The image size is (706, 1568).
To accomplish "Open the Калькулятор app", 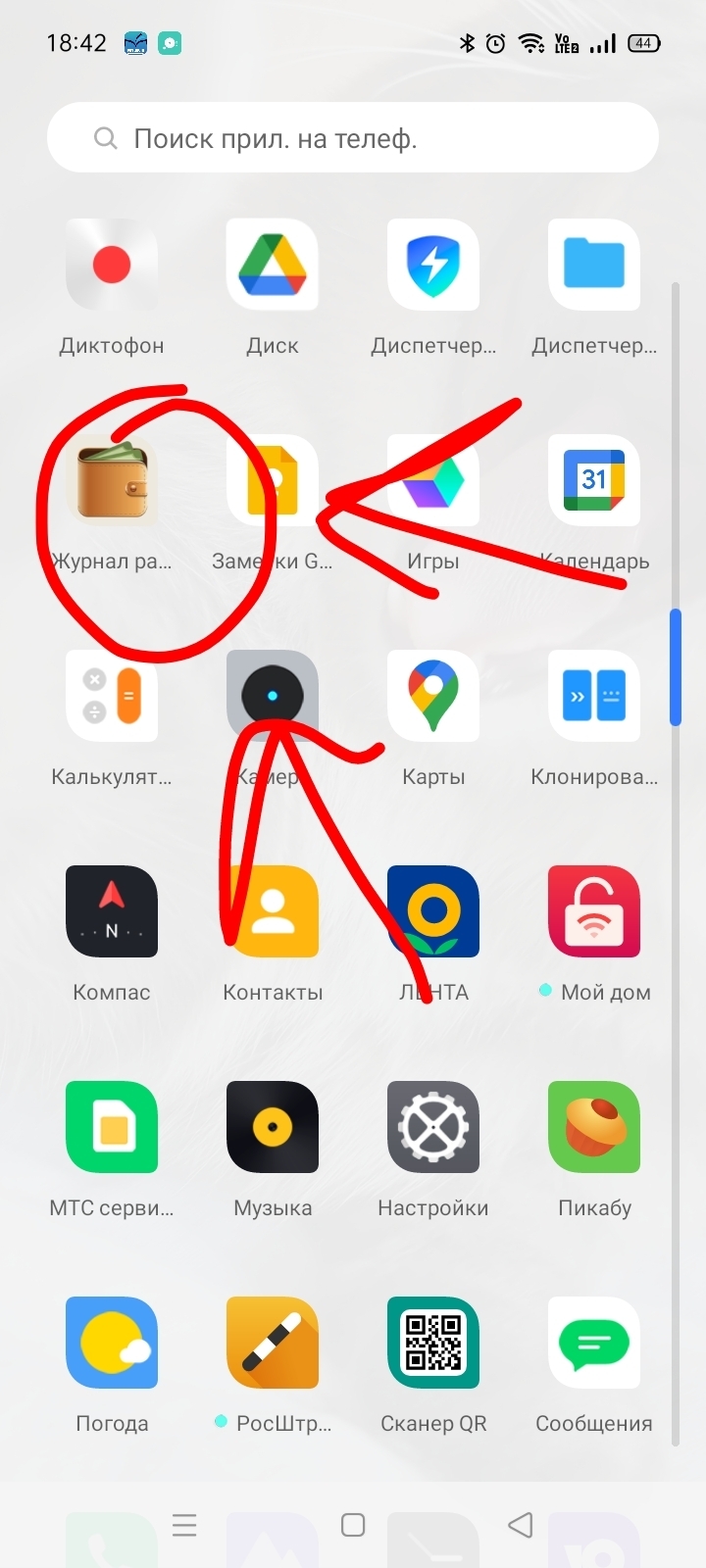I will (x=112, y=696).
